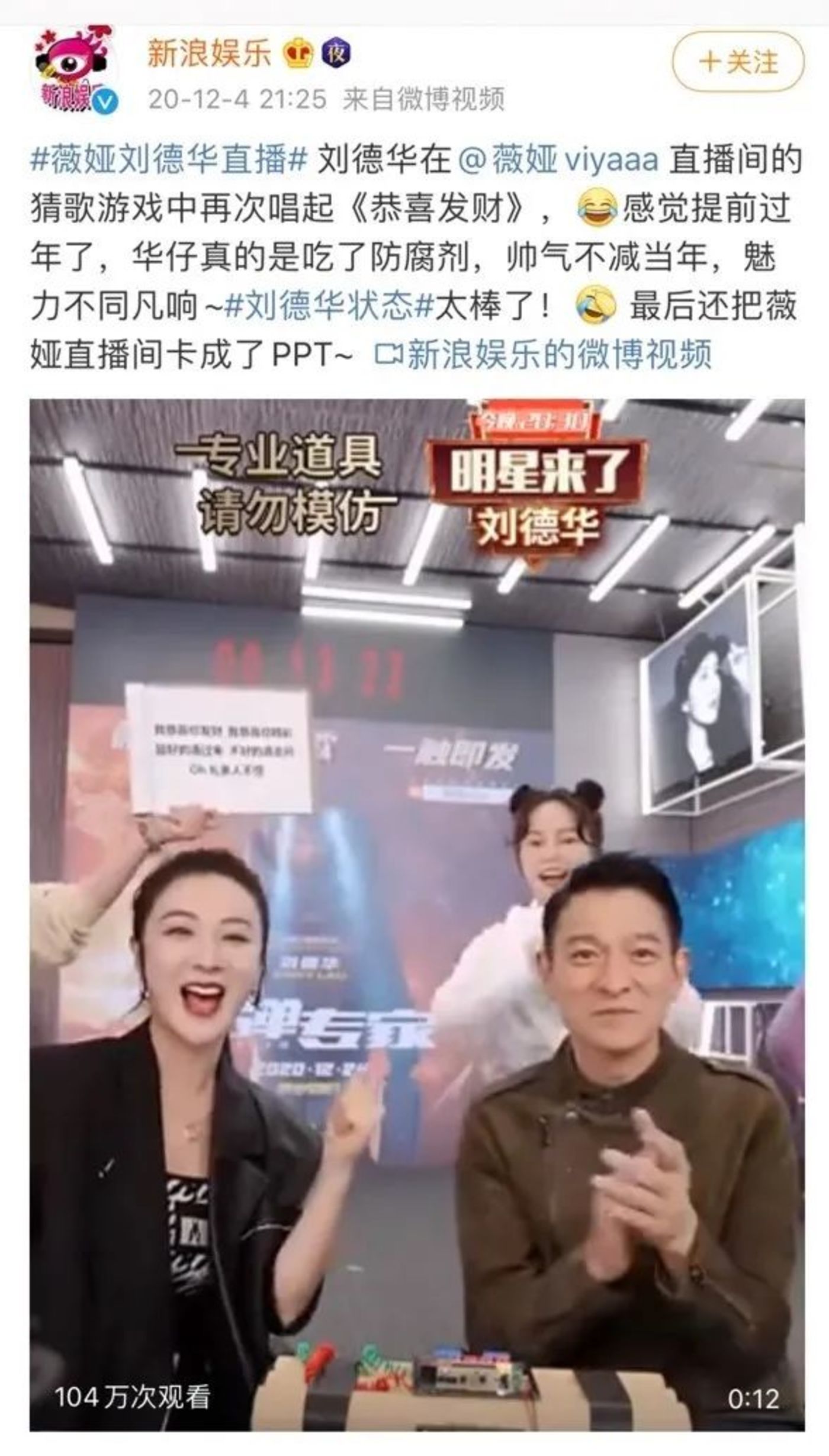Open the 新浪娱乐的微博视频 link

(x=542, y=355)
